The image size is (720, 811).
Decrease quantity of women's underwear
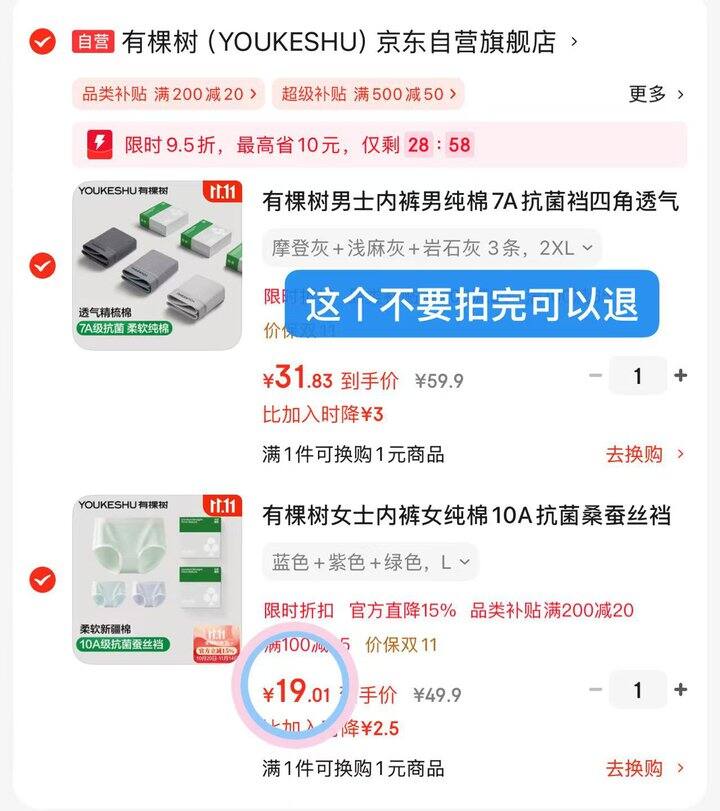click(x=596, y=691)
